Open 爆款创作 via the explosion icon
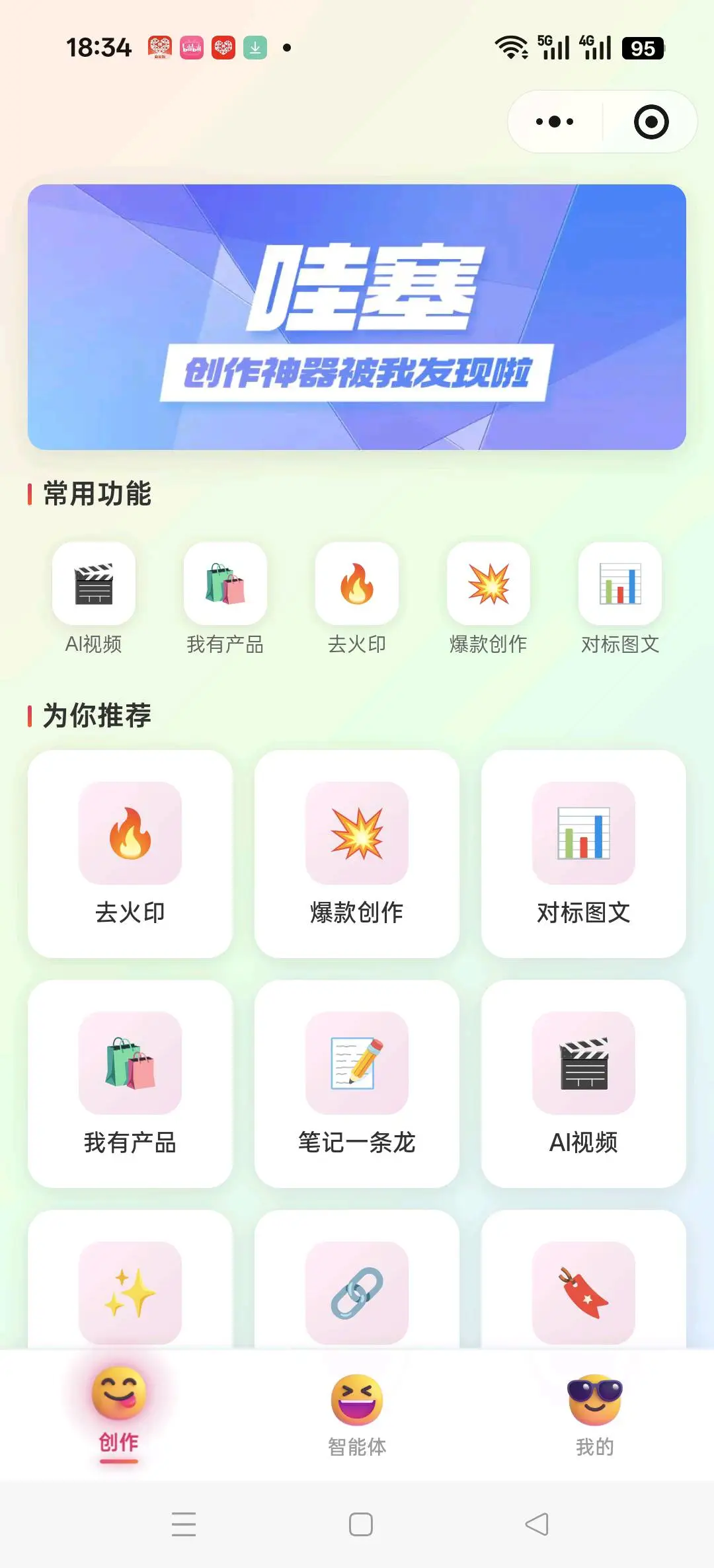This screenshot has width=714, height=1568. coord(489,584)
